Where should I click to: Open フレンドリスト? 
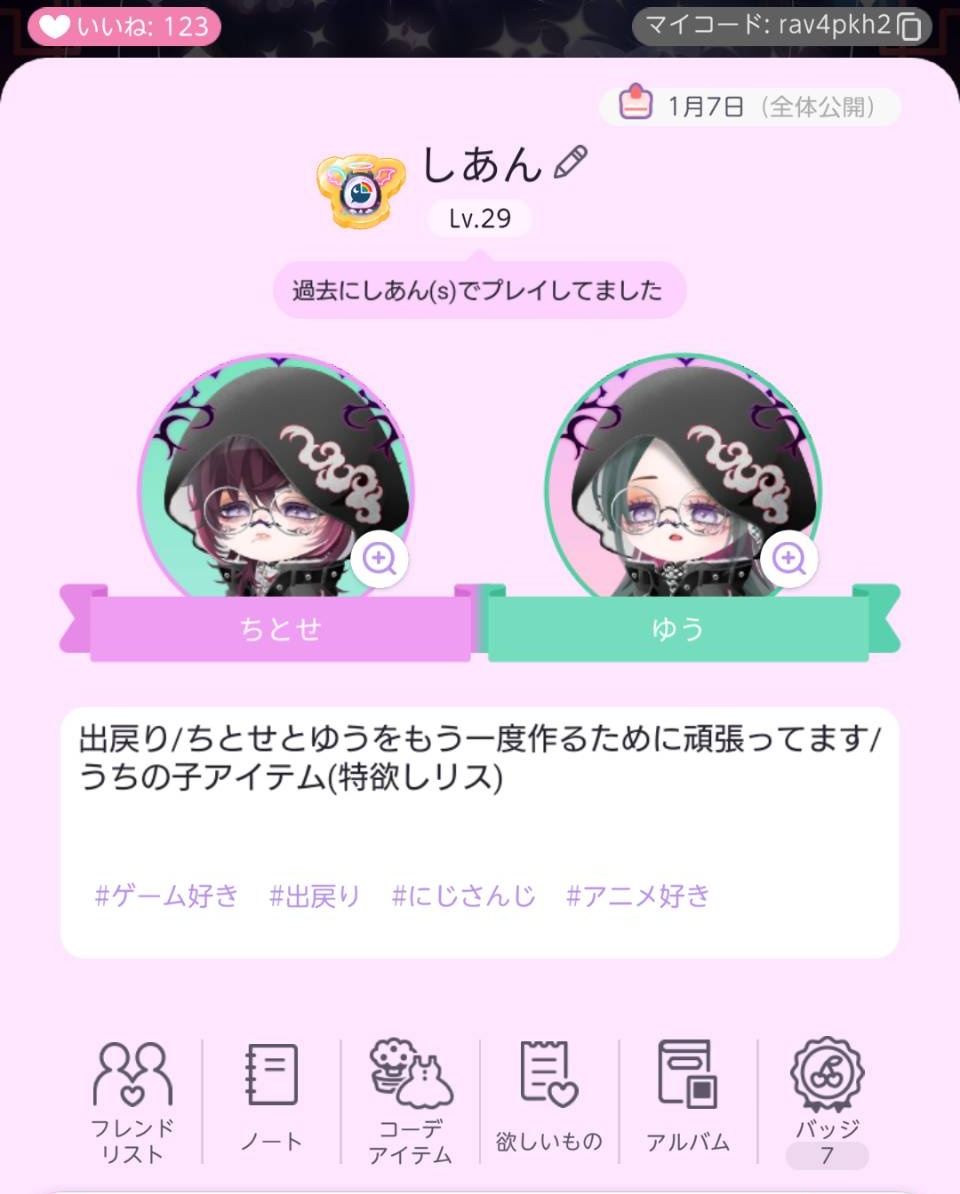pos(133,1100)
